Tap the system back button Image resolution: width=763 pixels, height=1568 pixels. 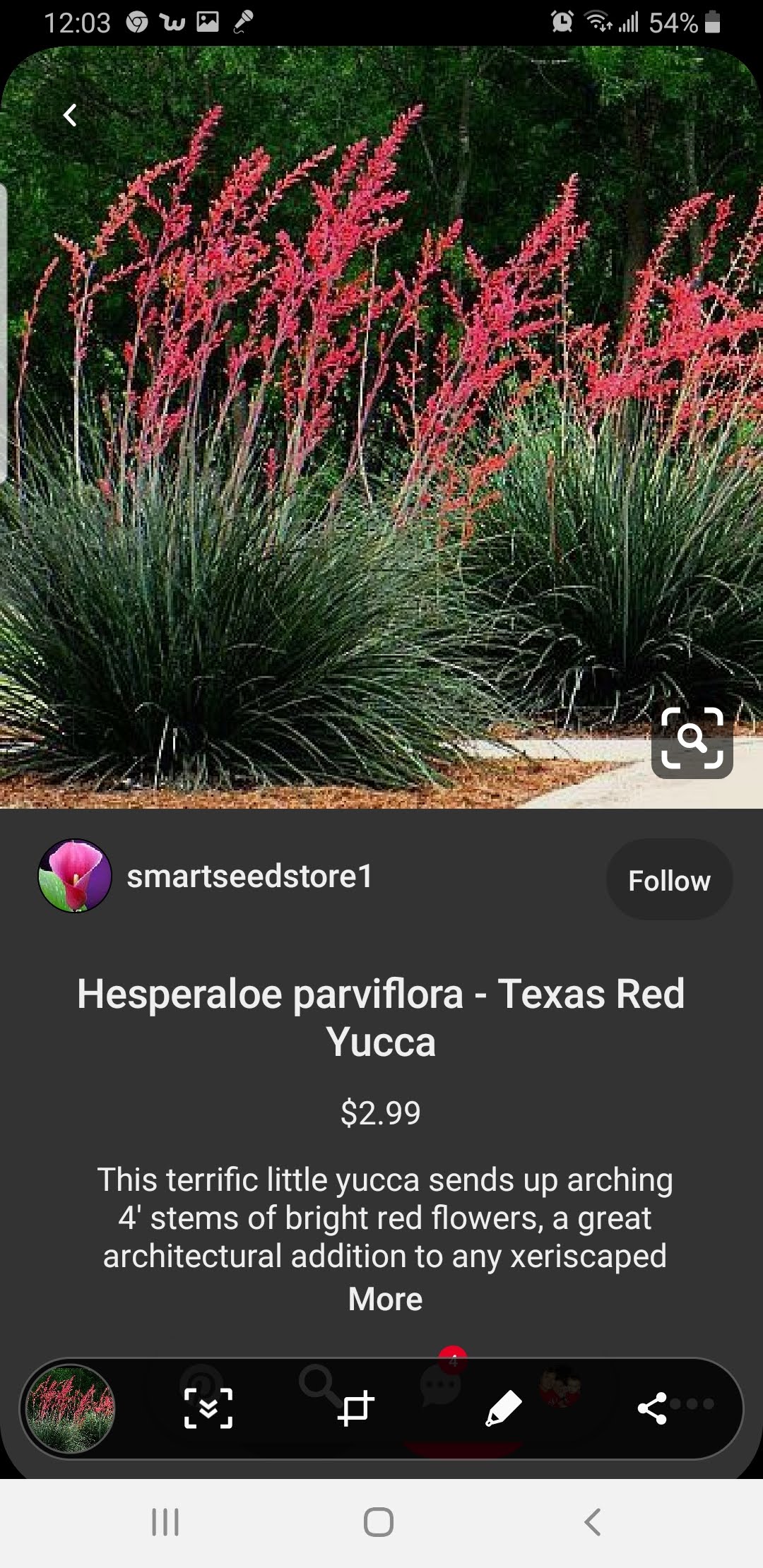(x=593, y=1522)
